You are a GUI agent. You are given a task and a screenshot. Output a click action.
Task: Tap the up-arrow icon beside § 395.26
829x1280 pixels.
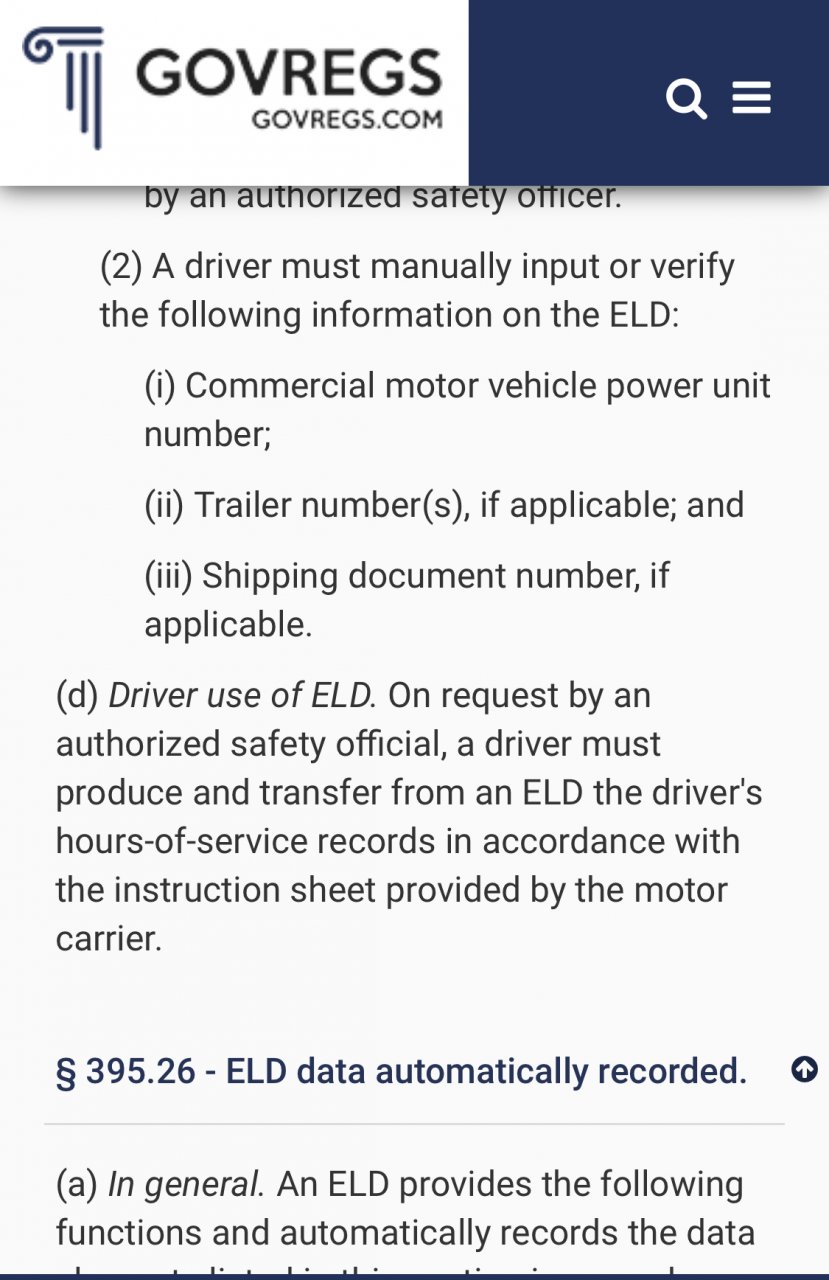804,1070
